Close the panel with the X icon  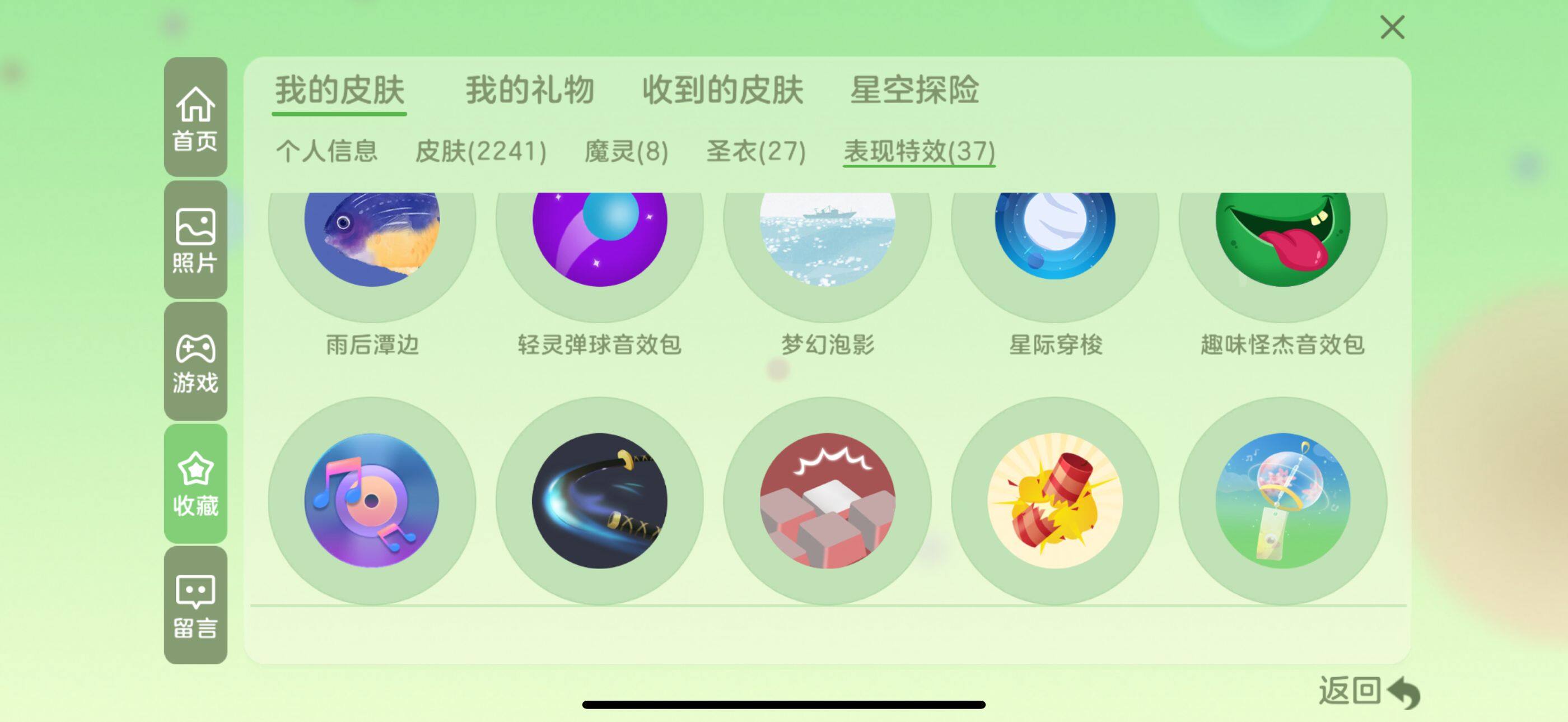tap(1392, 28)
